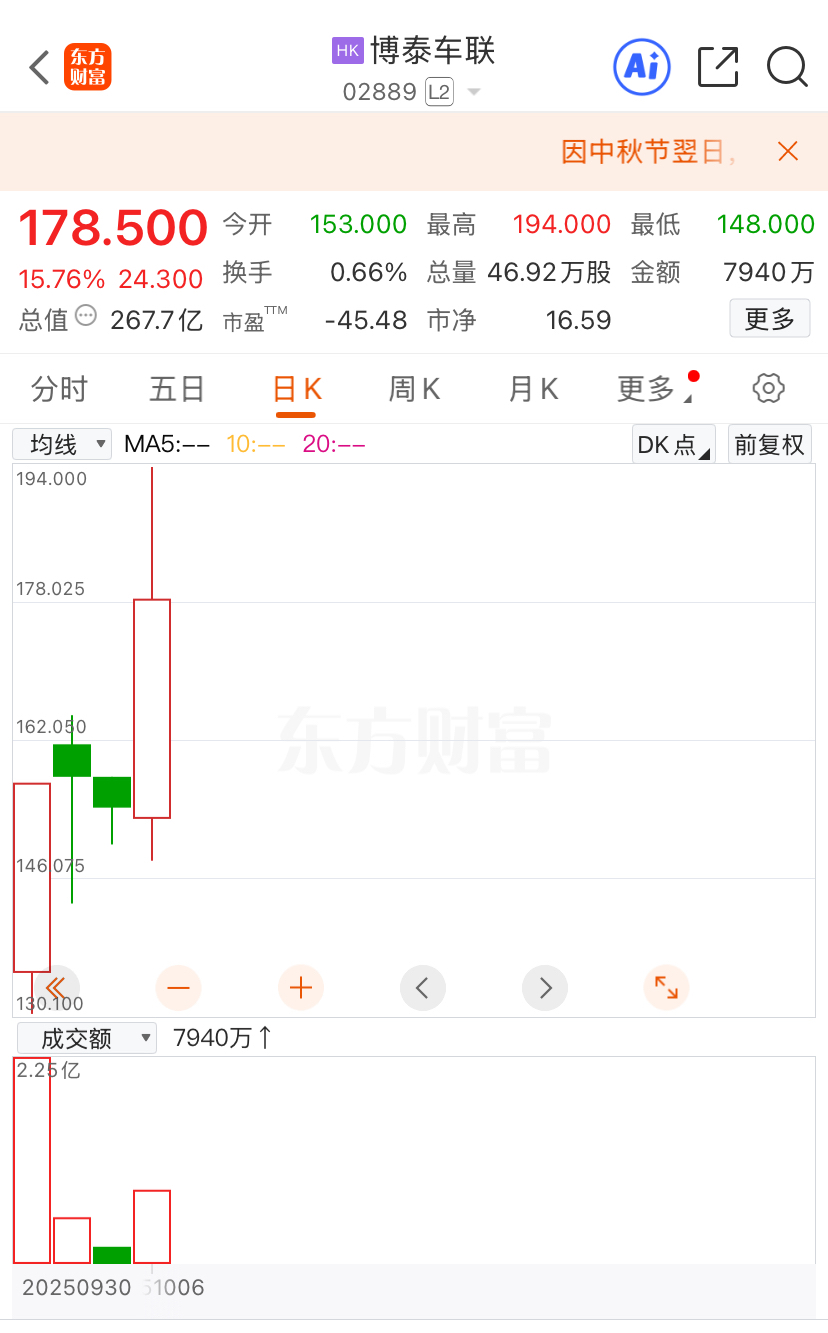Expand the stock switch dropdown arrow
This screenshot has height=1333, width=828.
point(474,93)
